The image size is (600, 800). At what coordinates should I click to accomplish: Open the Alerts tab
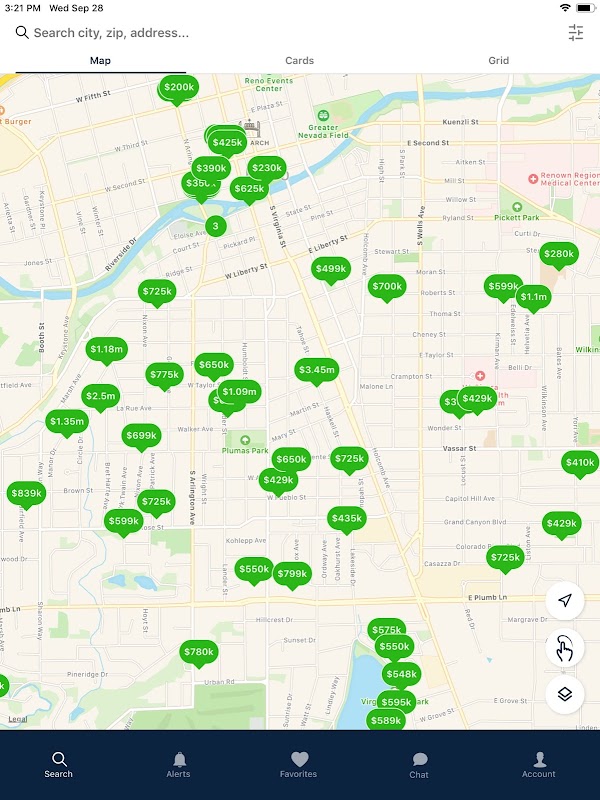[179, 765]
